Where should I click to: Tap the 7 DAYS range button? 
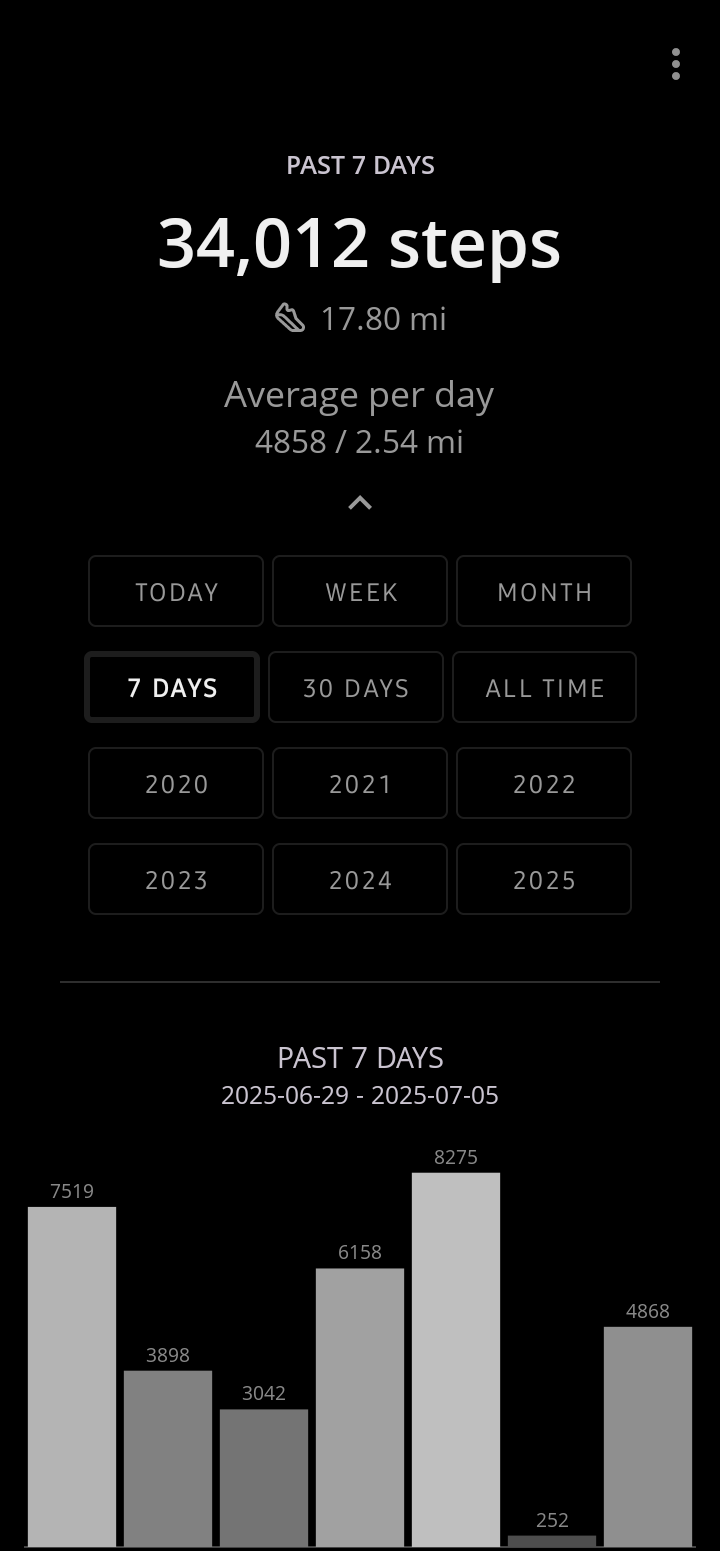(172, 687)
